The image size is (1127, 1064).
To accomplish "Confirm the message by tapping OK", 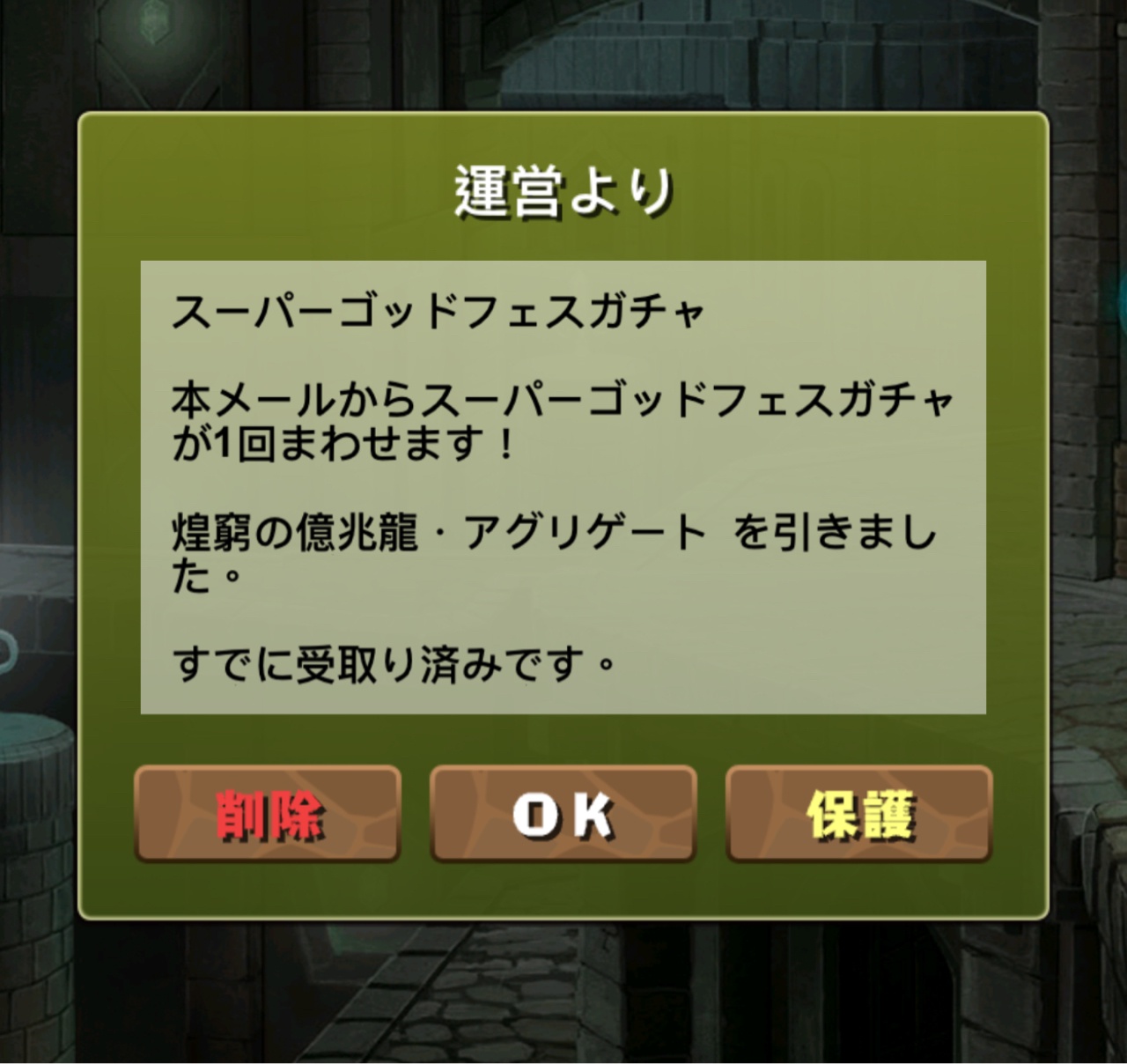I will click(563, 814).
